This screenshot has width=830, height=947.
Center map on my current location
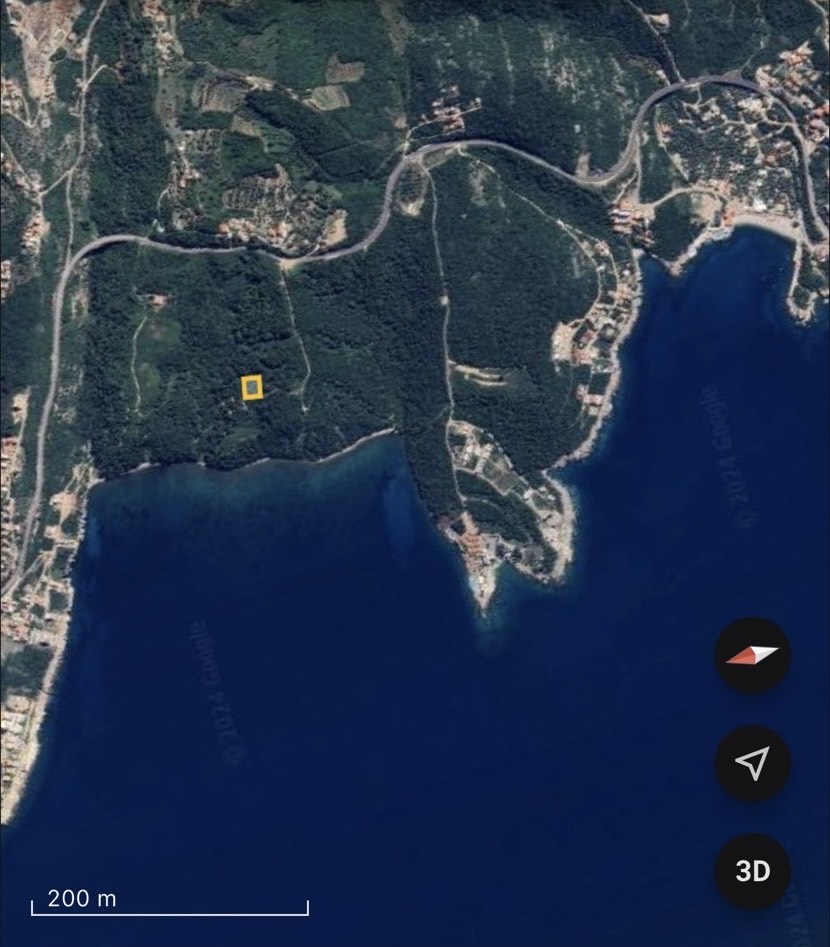click(752, 763)
